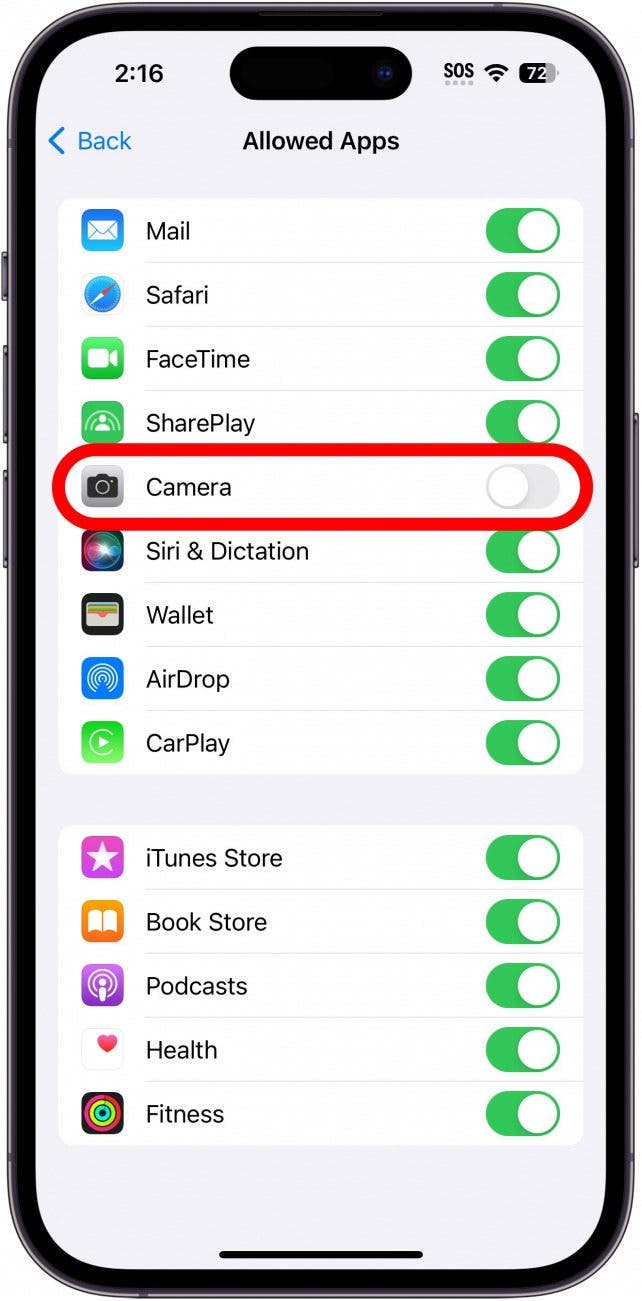
Task: Turn off the Mail toggle
Action: pyautogui.click(x=522, y=231)
